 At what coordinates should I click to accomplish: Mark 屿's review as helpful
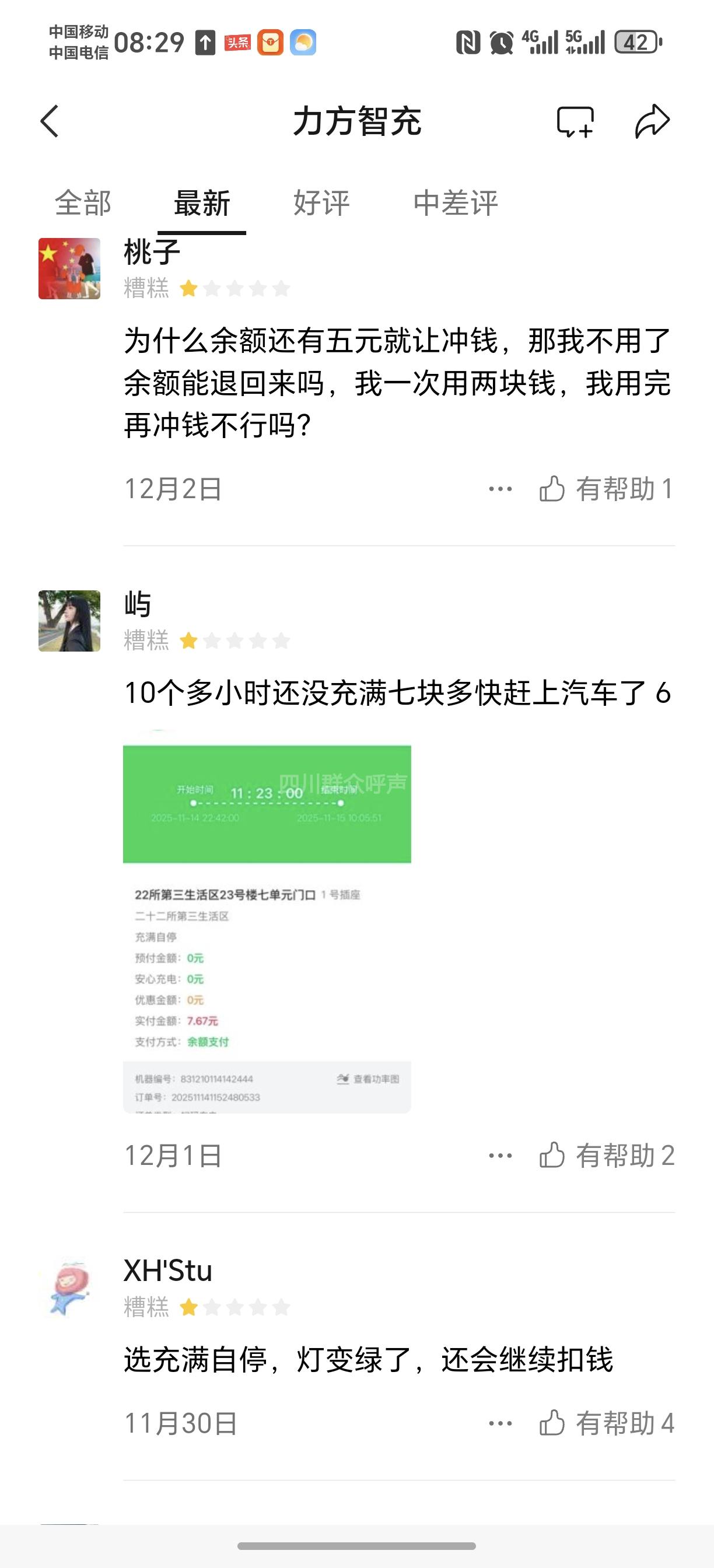605,1156
